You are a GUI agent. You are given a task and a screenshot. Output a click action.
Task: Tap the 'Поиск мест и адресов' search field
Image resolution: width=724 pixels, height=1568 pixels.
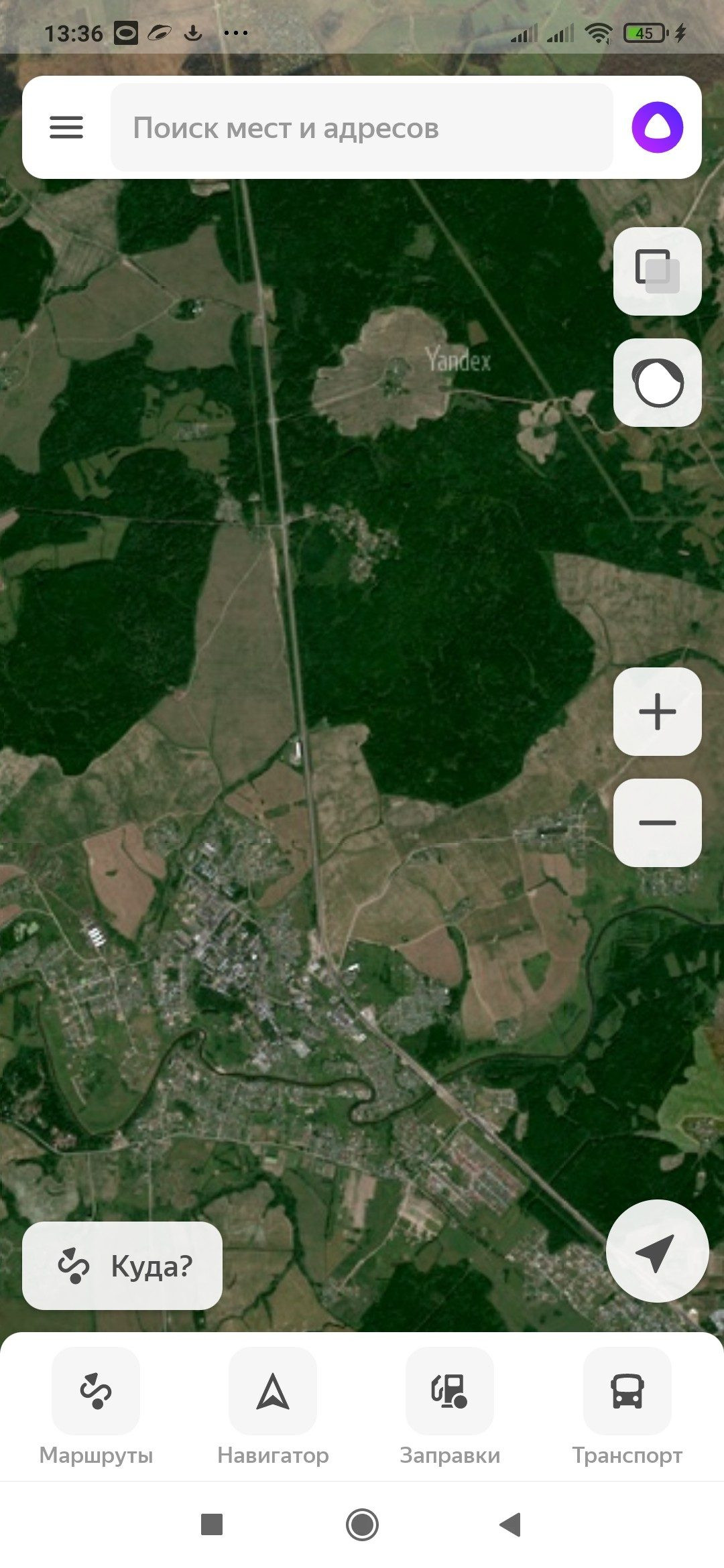coord(362,127)
